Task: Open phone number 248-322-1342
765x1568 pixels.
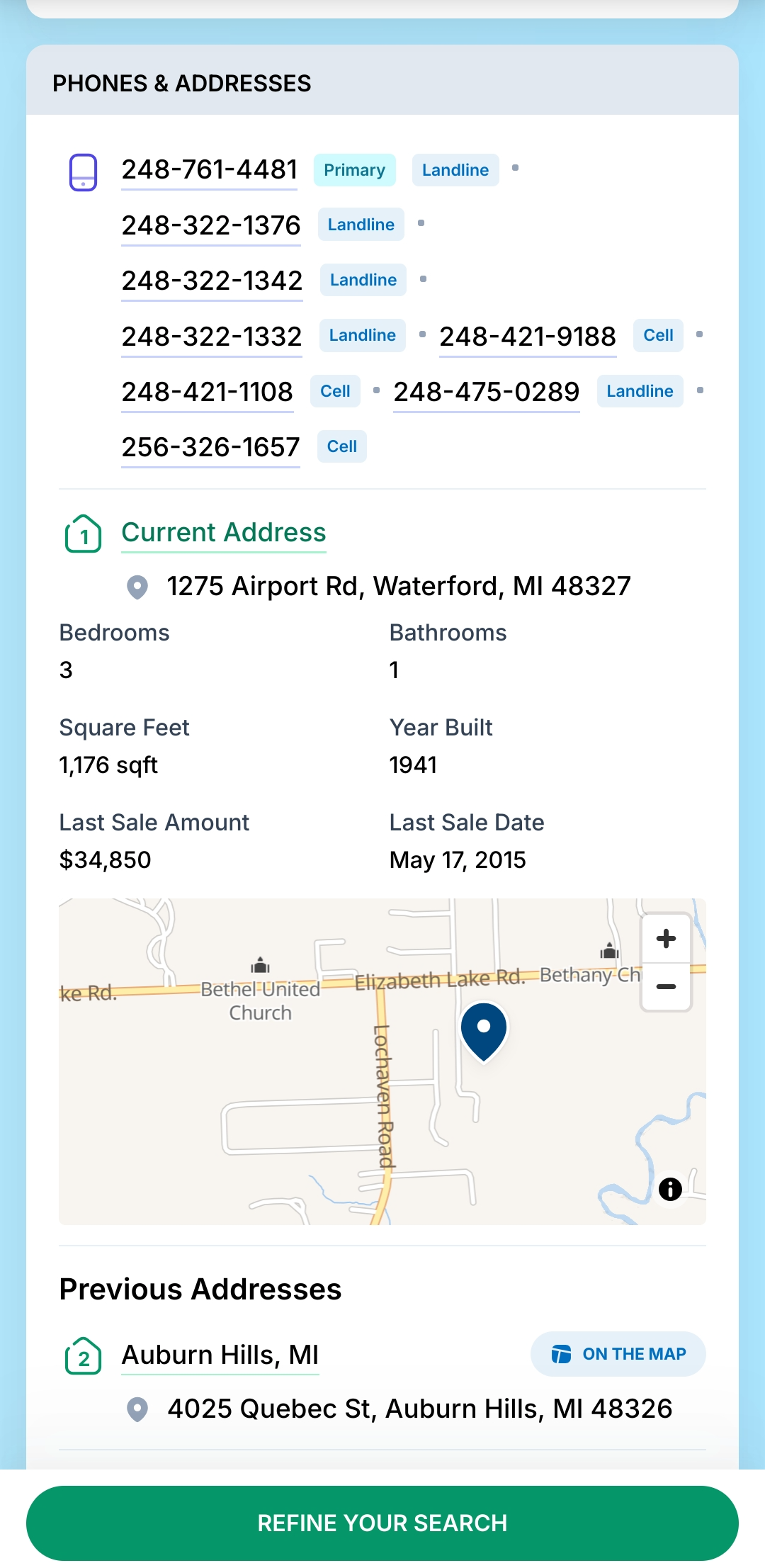Action: point(212,281)
